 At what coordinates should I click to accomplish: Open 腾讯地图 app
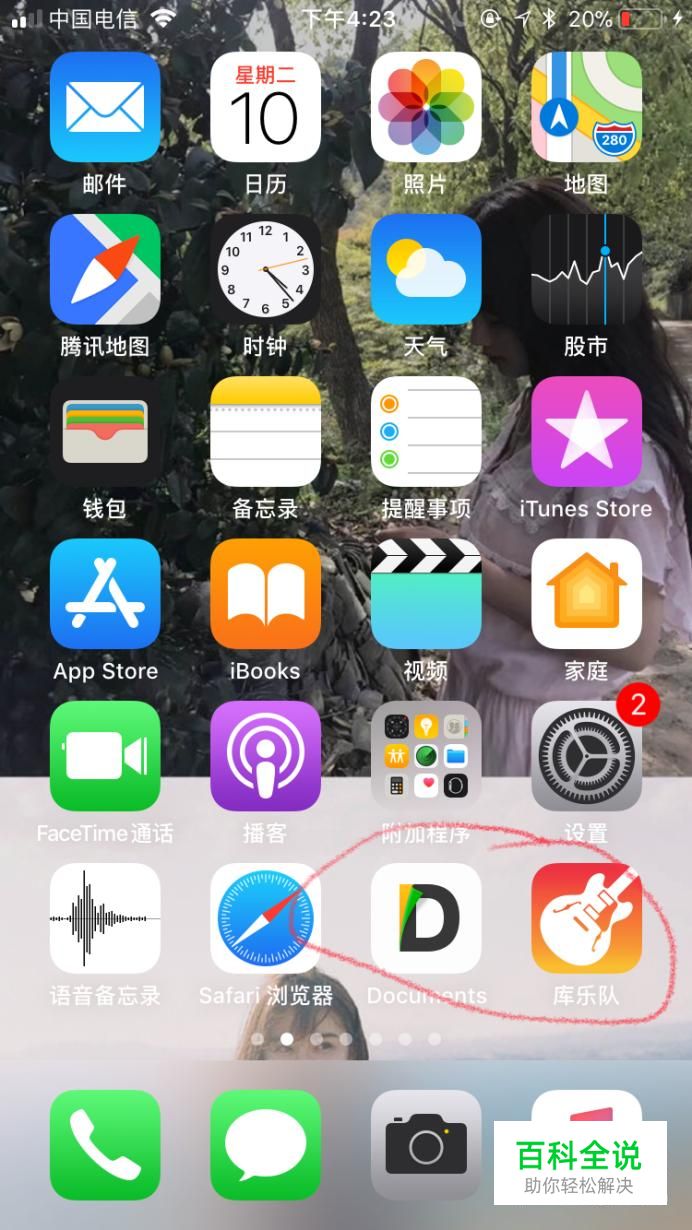point(105,269)
